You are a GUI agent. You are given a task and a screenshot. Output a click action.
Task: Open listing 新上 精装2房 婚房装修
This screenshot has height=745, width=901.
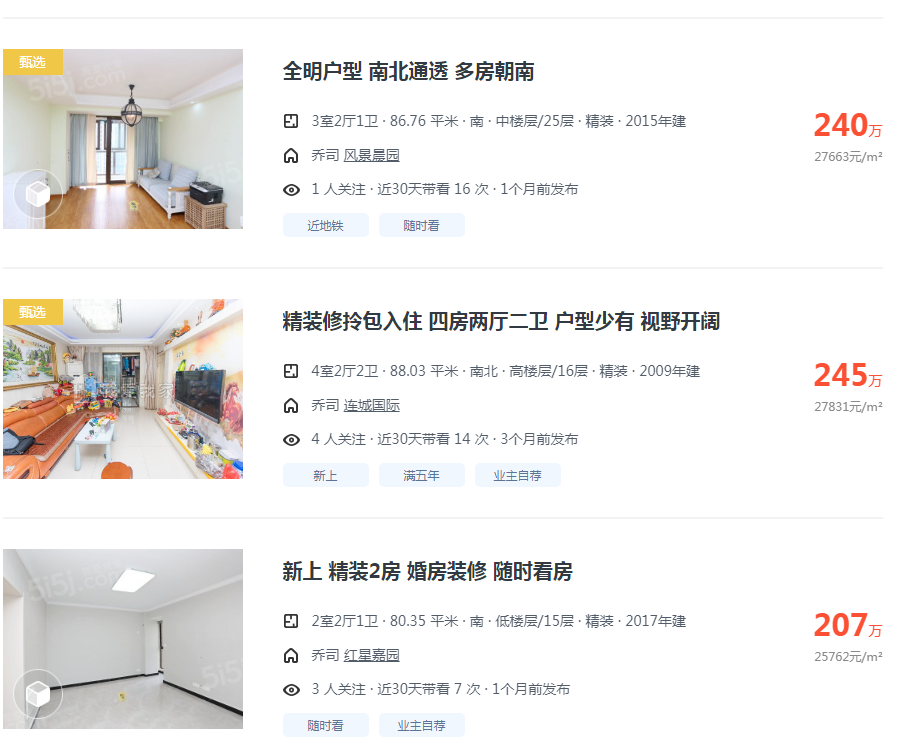click(x=427, y=572)
